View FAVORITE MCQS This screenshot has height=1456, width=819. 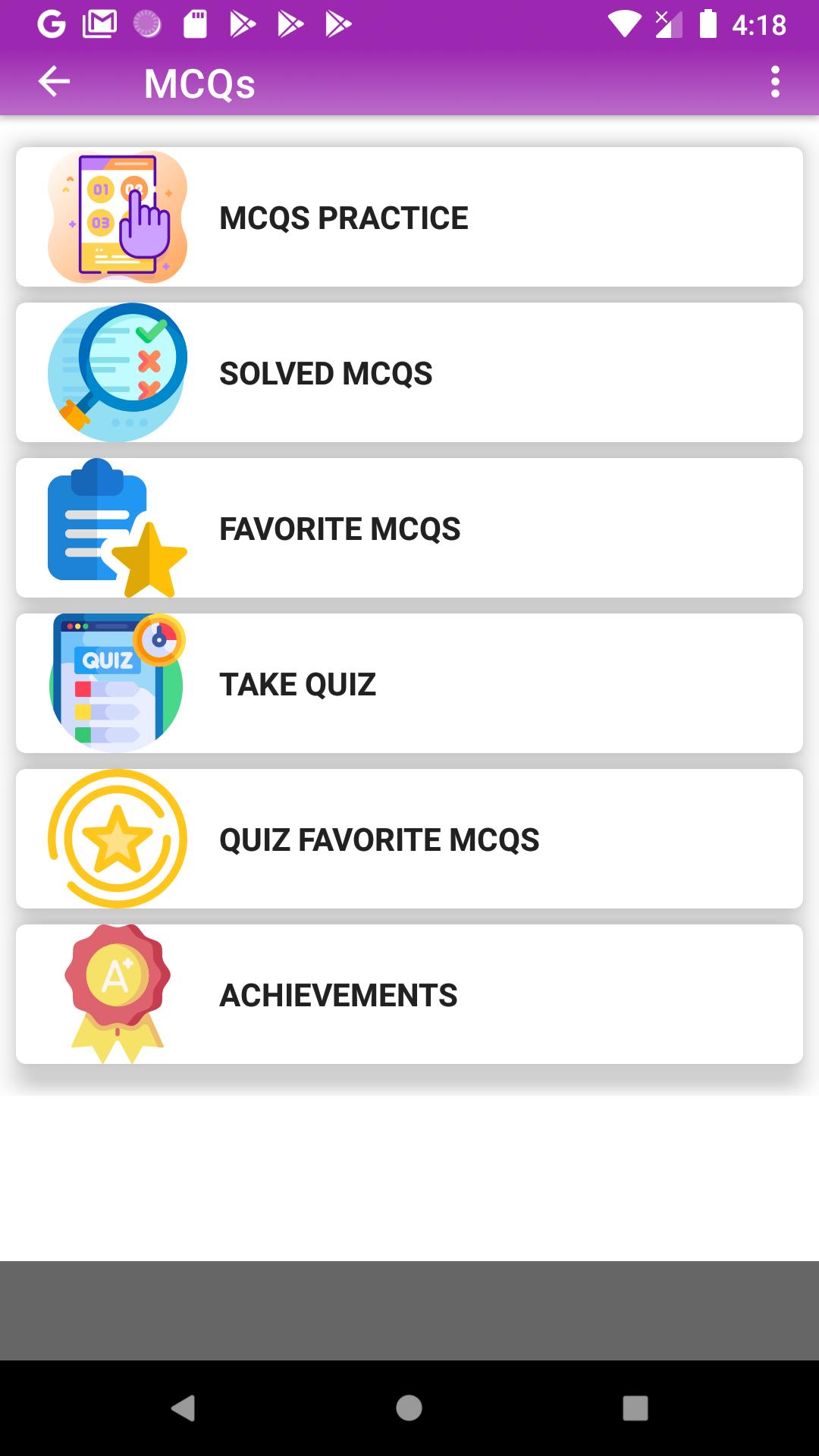click(x=409, y=529)
